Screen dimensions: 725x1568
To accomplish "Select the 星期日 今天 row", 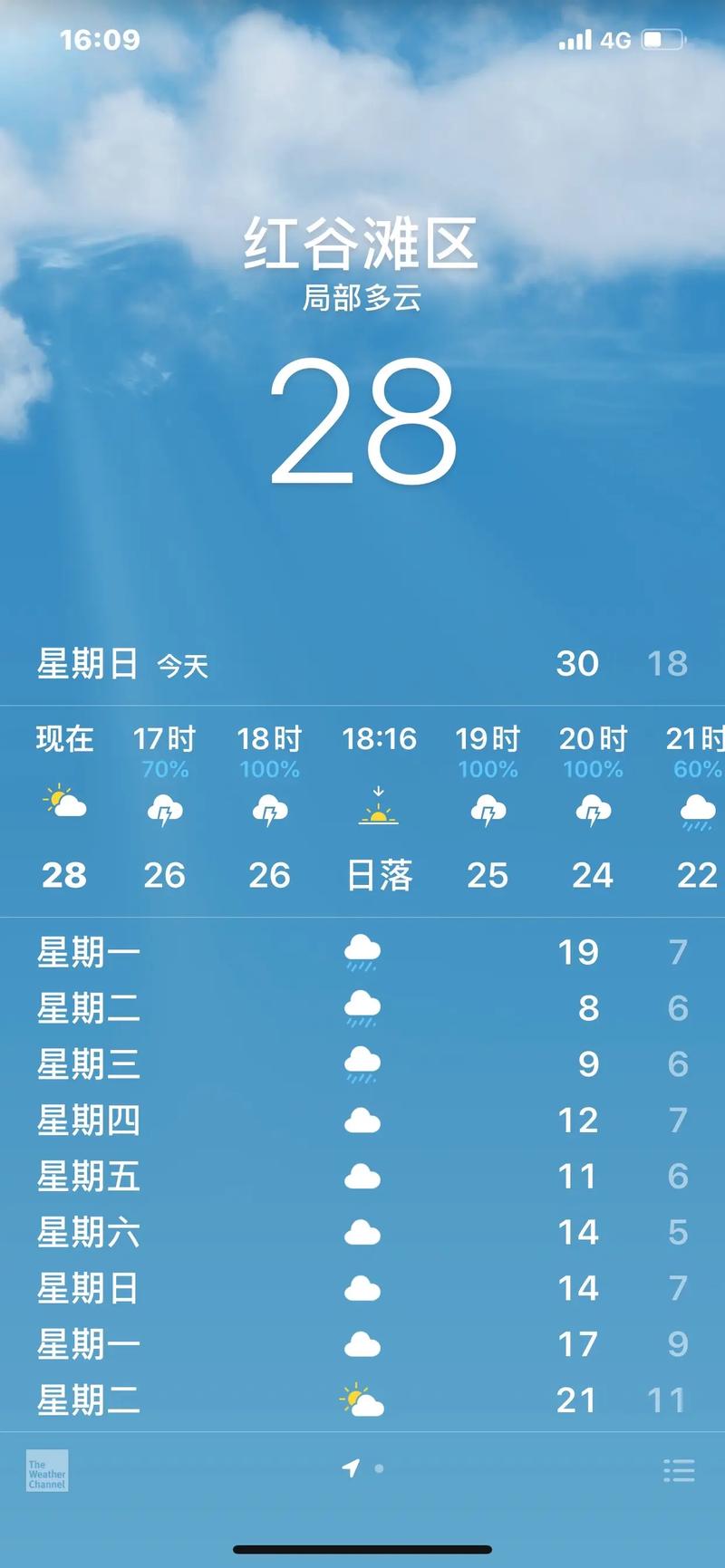I will click(x=362, y=664).
